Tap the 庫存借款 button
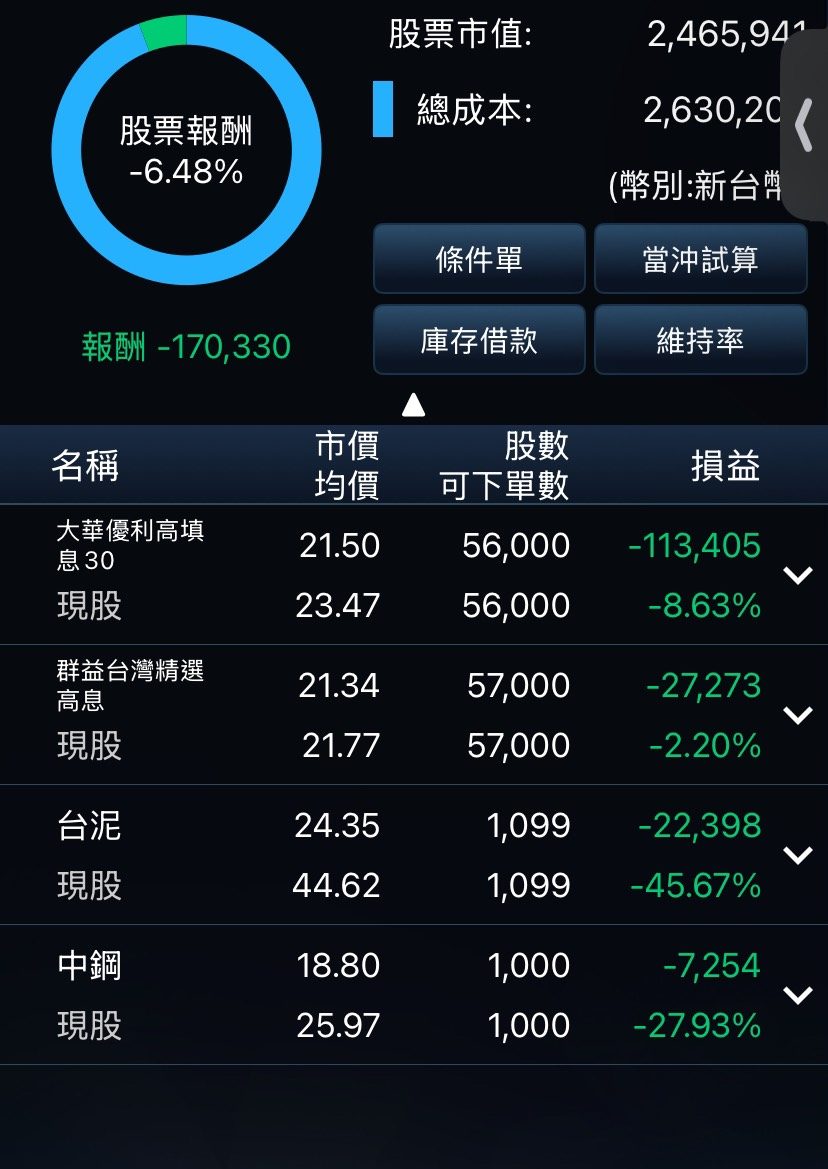This screenshot has width=828, height=1169. coord(479,341)
